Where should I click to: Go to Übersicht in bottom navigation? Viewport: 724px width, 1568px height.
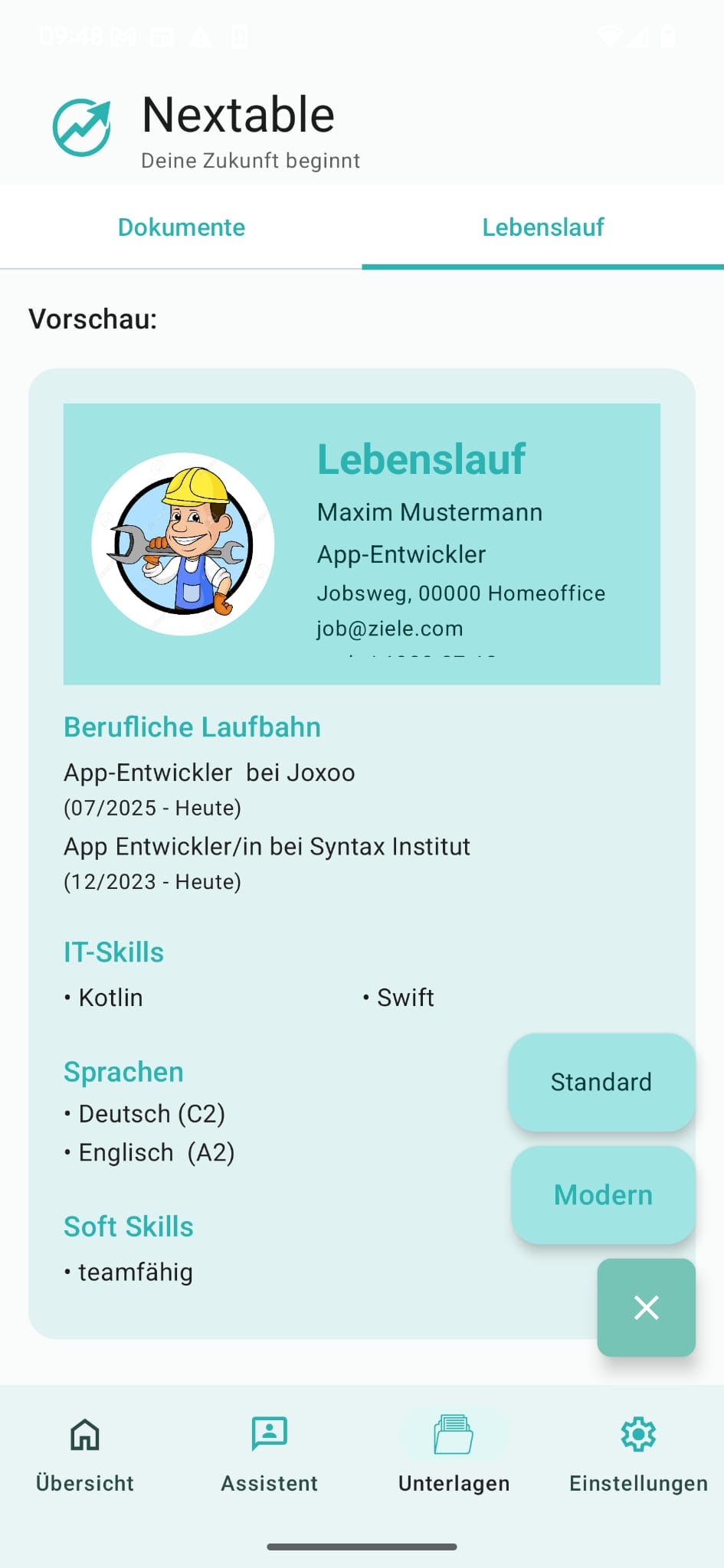pyautogui.click(x=85, y=1452)
